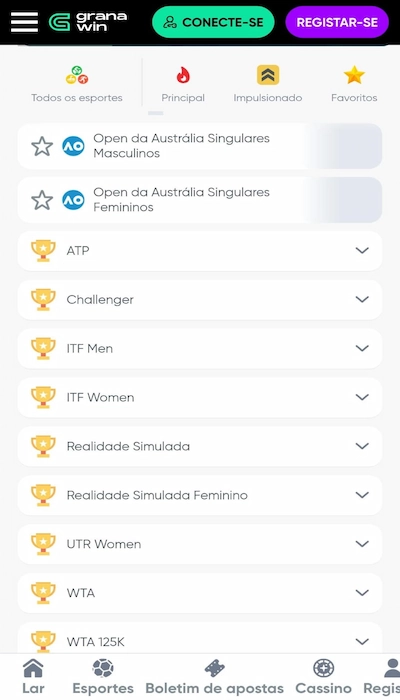Open Boletim de apostas
Screen dimensions: 400x700
click(x=215, y=676)
